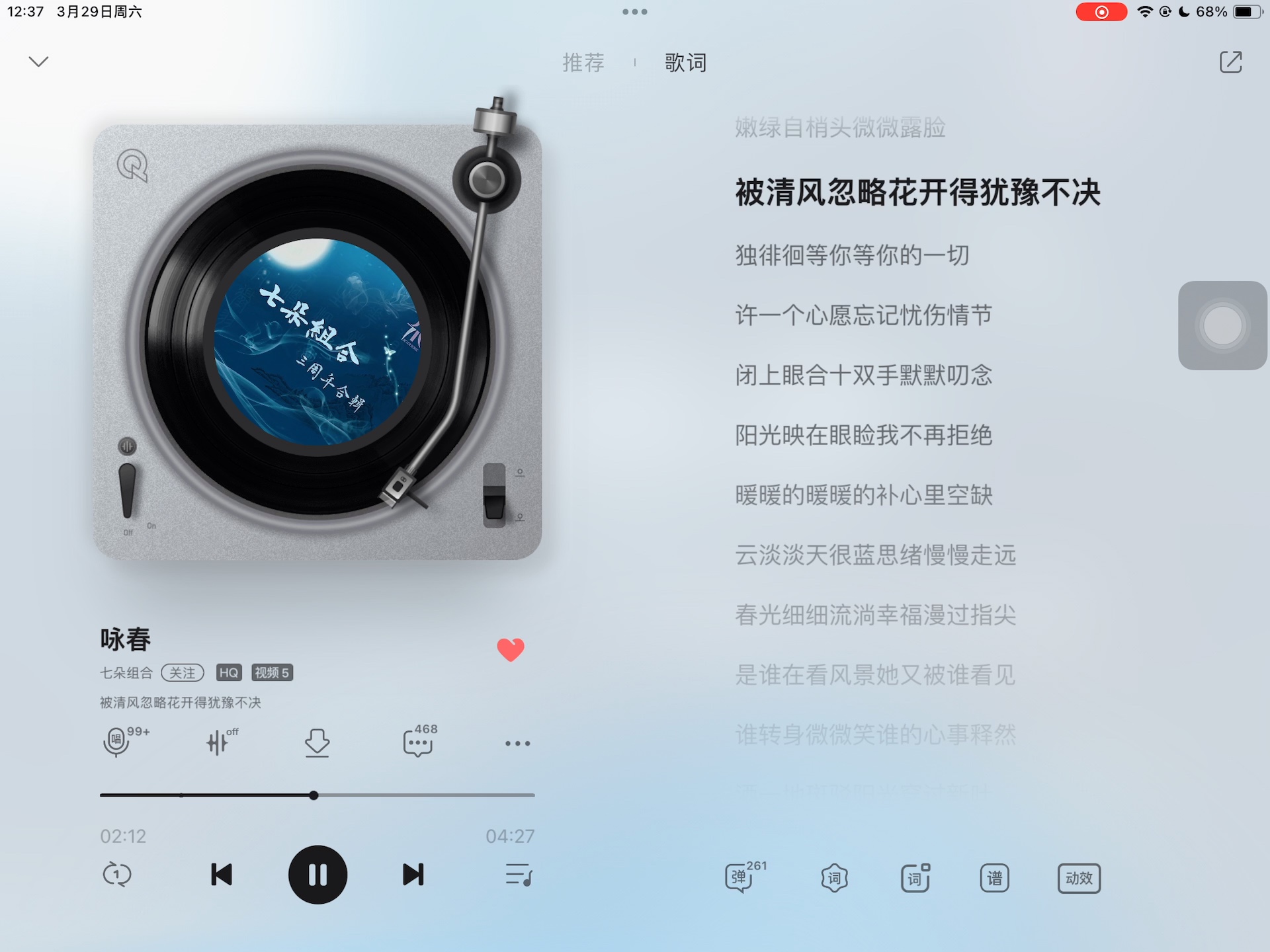The width and height of the screenshot is (1270, 952).
Task: Share this song via the top-right icon
Action: tap(1230, 62)
